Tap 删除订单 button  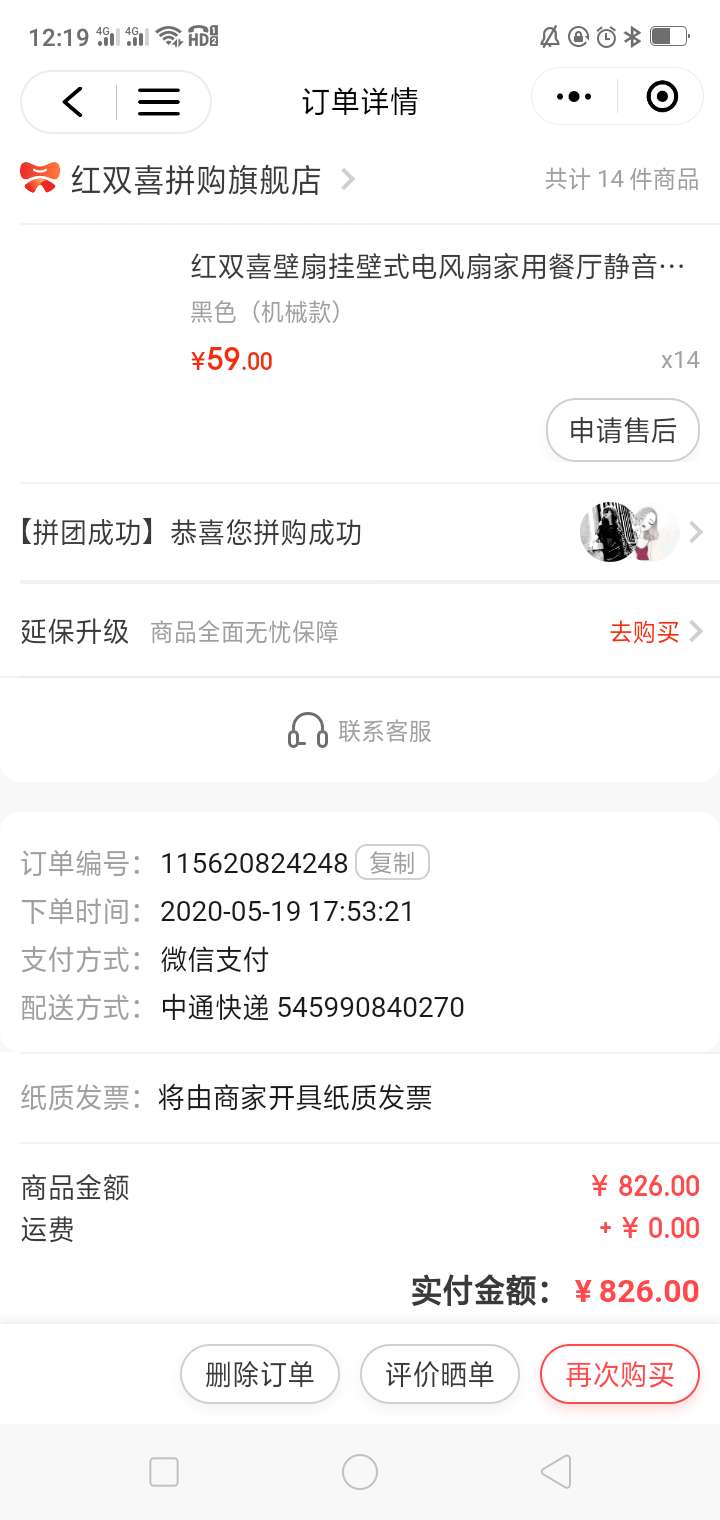pyautogui.click(x=260, y=1374)
